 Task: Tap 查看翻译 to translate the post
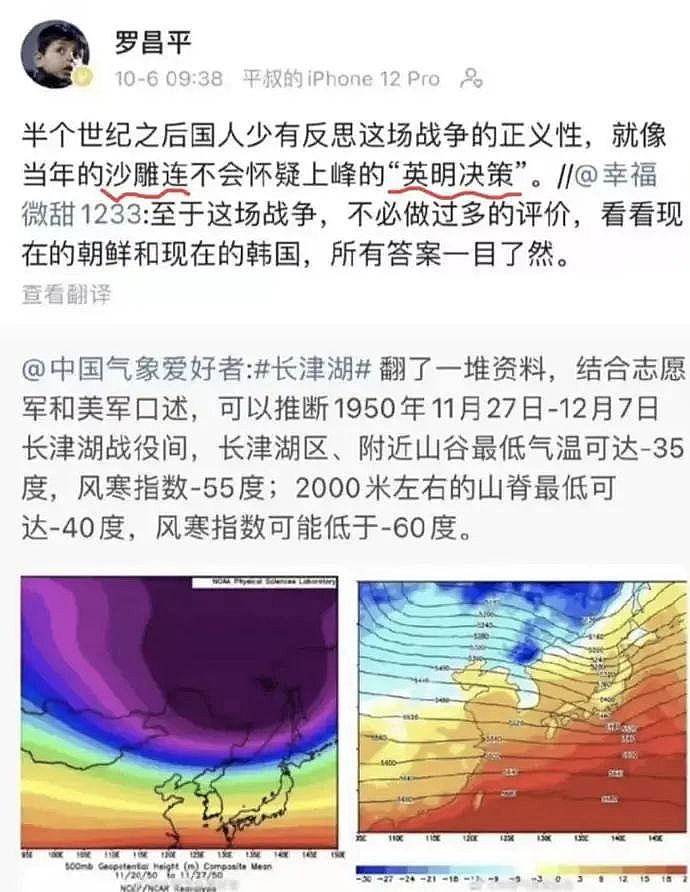[66, 293]
